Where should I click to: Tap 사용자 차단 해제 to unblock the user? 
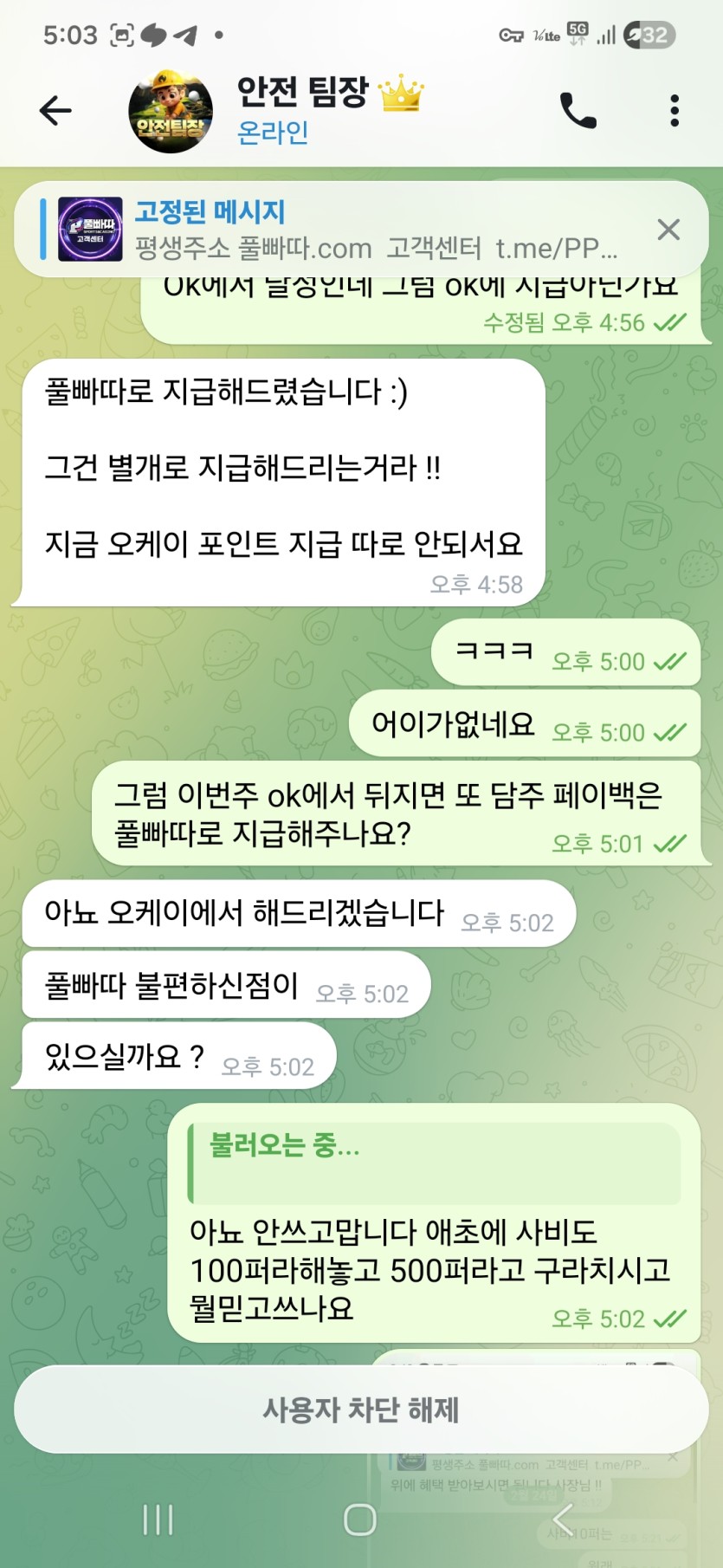[x=361, y=1409]
